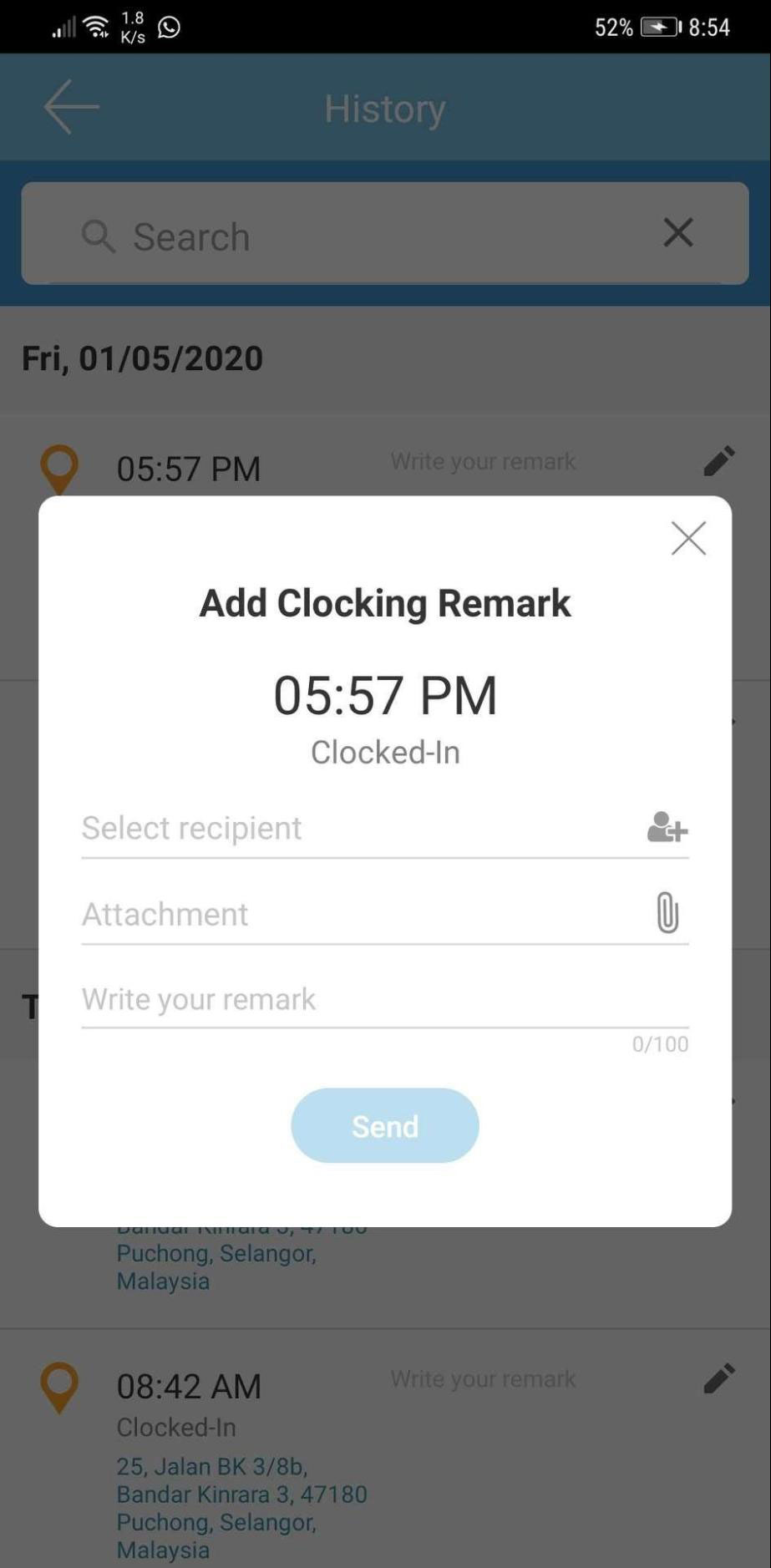Open the Select recipient field
This screenshot has height=1568, width=771.
(385, 828)
